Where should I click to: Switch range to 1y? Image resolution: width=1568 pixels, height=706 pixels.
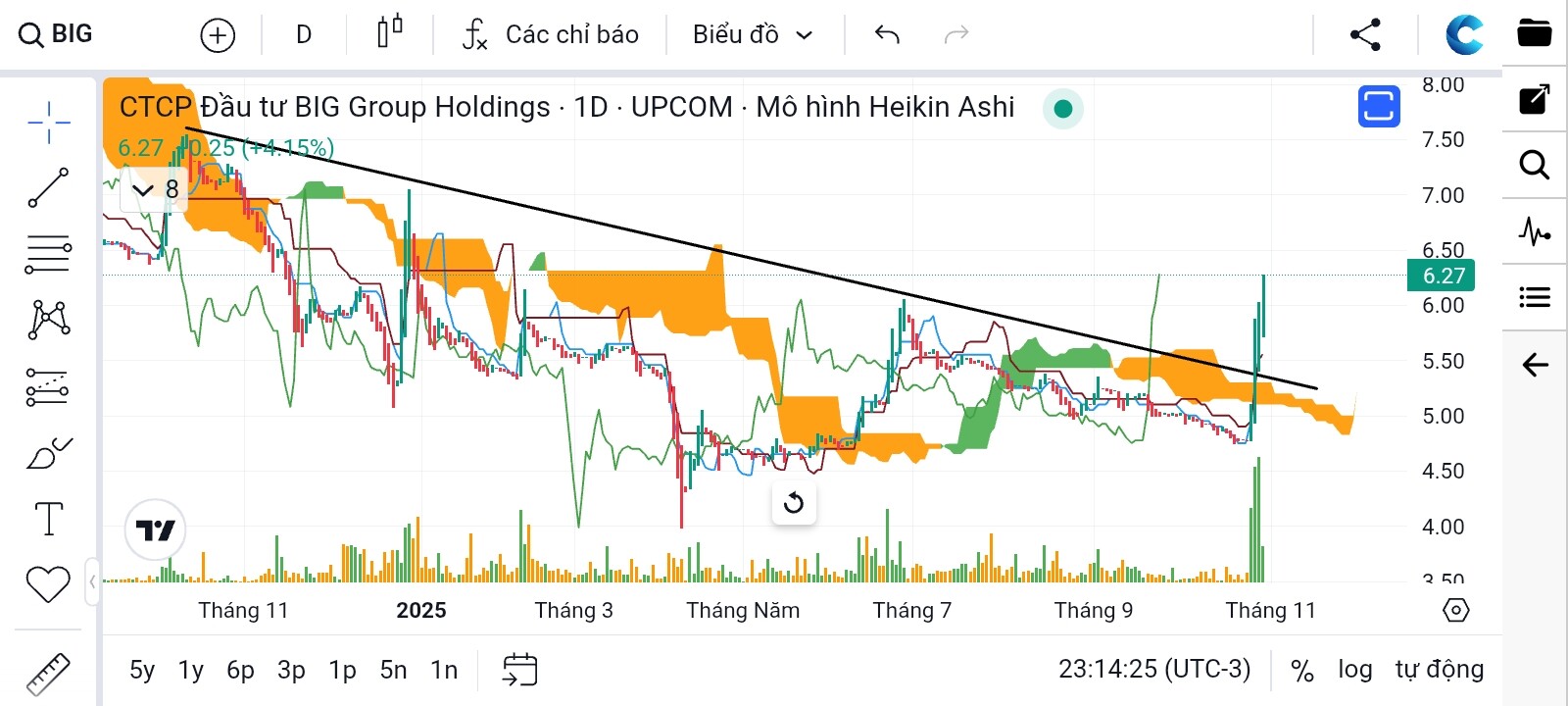[190, 670]
